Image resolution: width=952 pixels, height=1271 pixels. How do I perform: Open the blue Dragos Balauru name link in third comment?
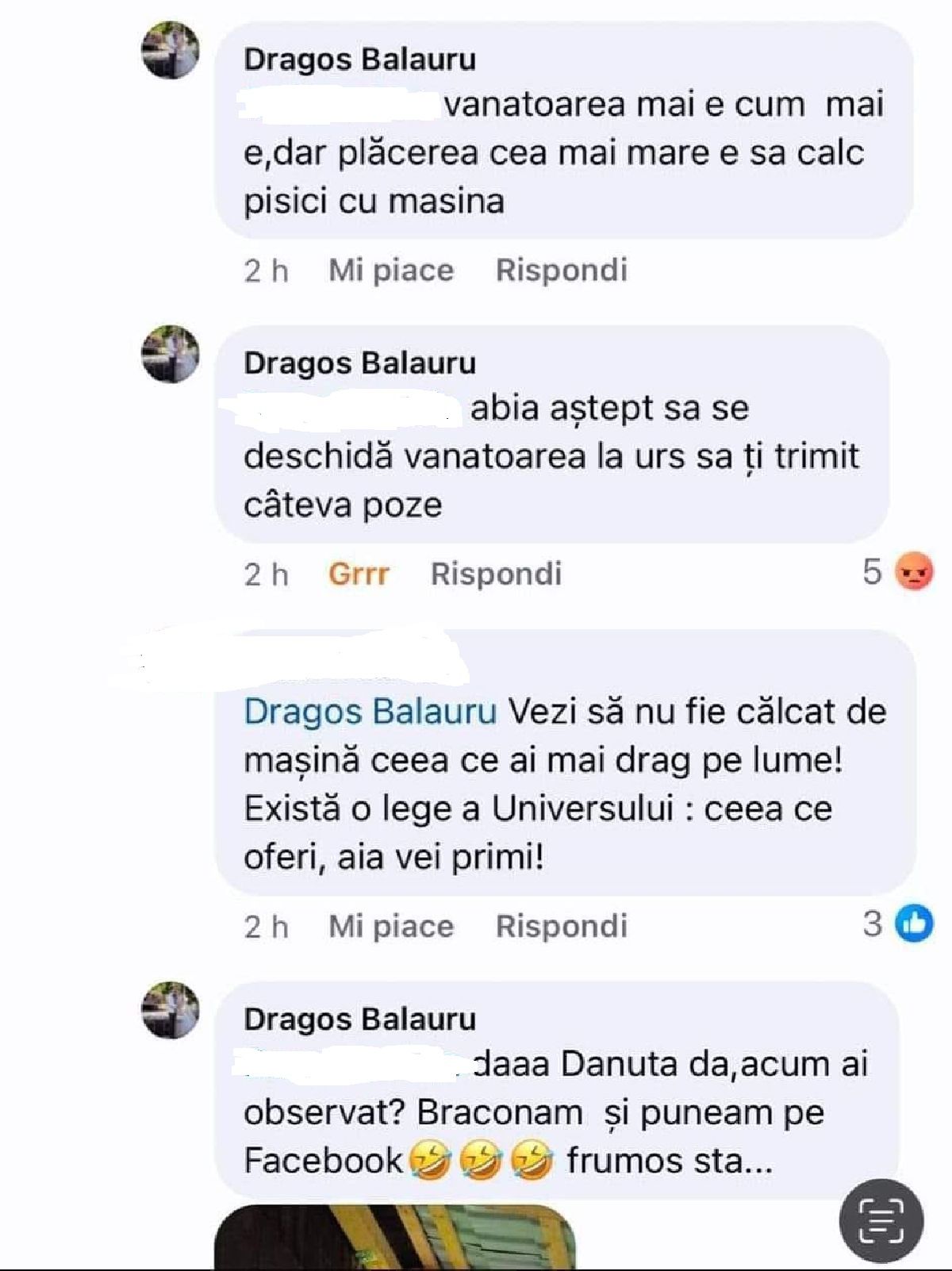(x=369, y=715)
